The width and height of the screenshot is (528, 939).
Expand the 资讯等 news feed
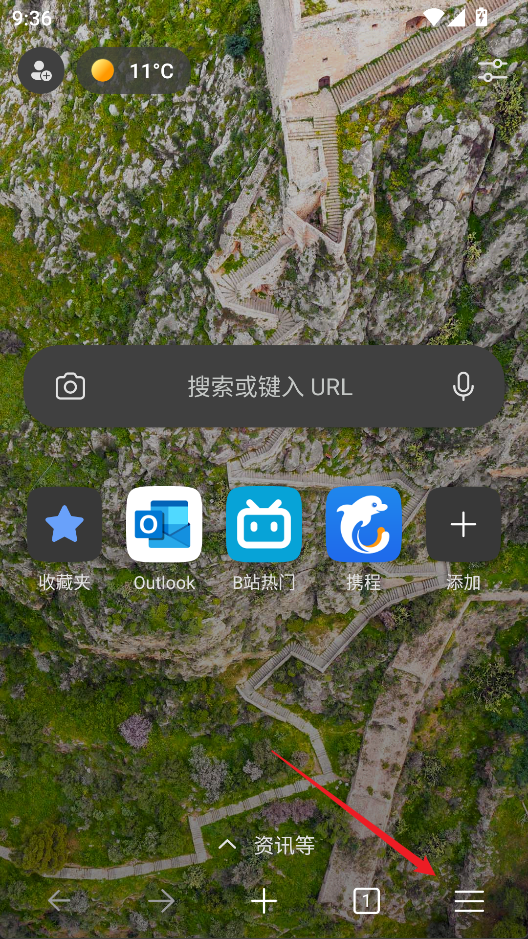click(x=266, y=846)
